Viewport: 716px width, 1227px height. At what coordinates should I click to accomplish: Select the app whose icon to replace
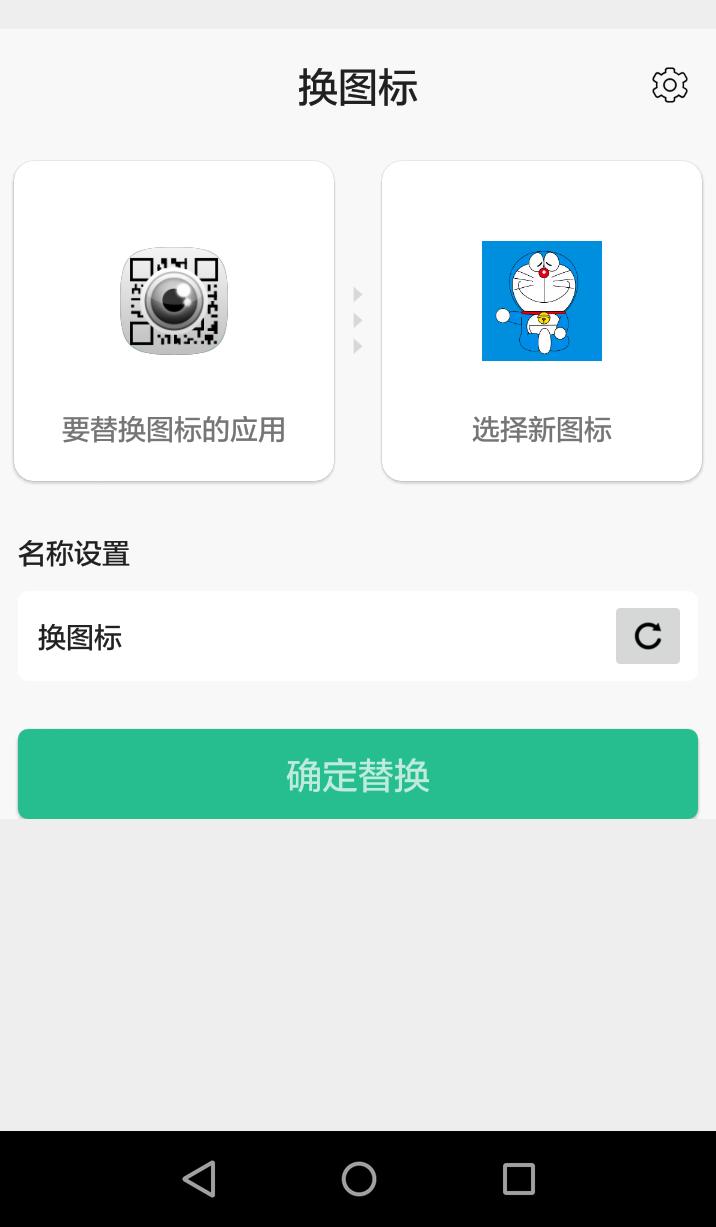(x=174, y=321)
